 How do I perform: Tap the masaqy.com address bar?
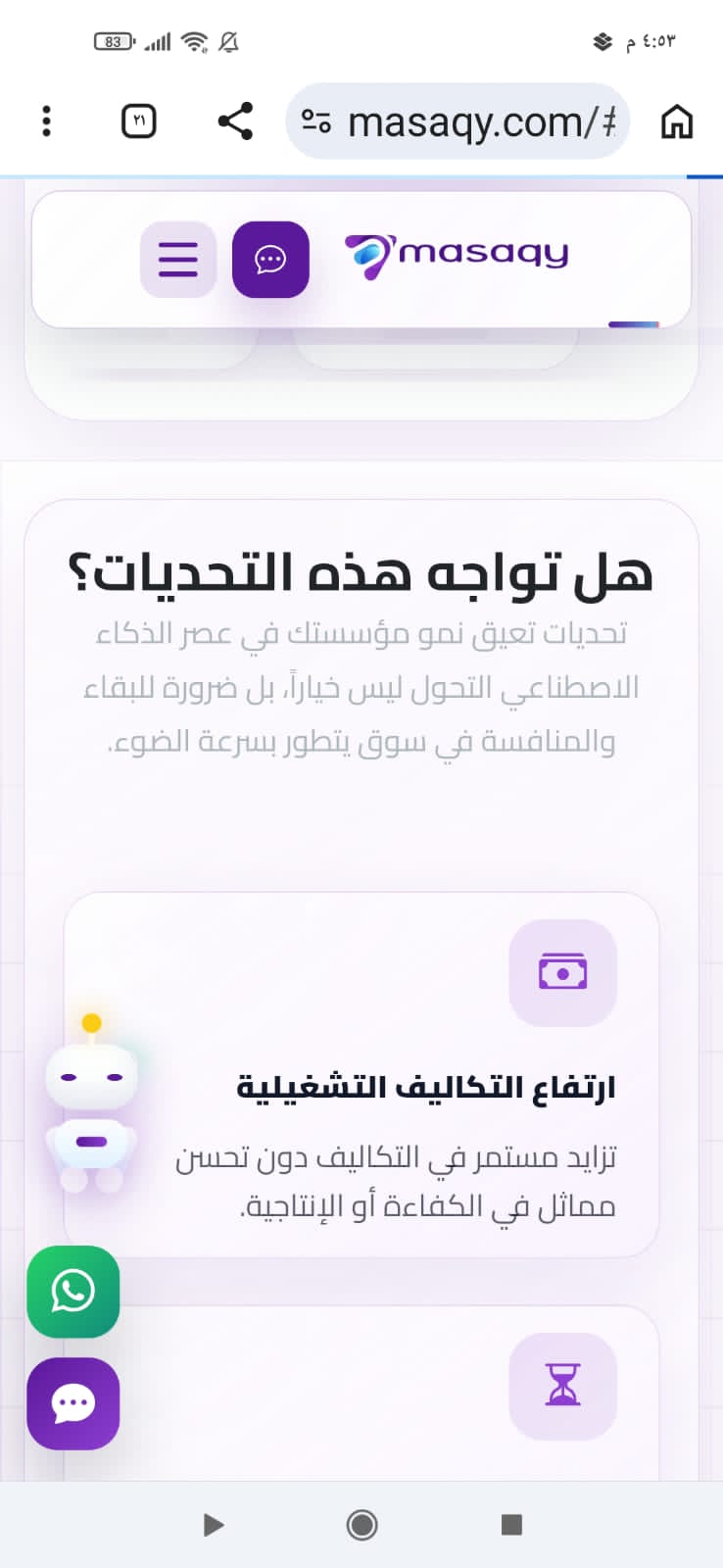[x=458, y=122]
